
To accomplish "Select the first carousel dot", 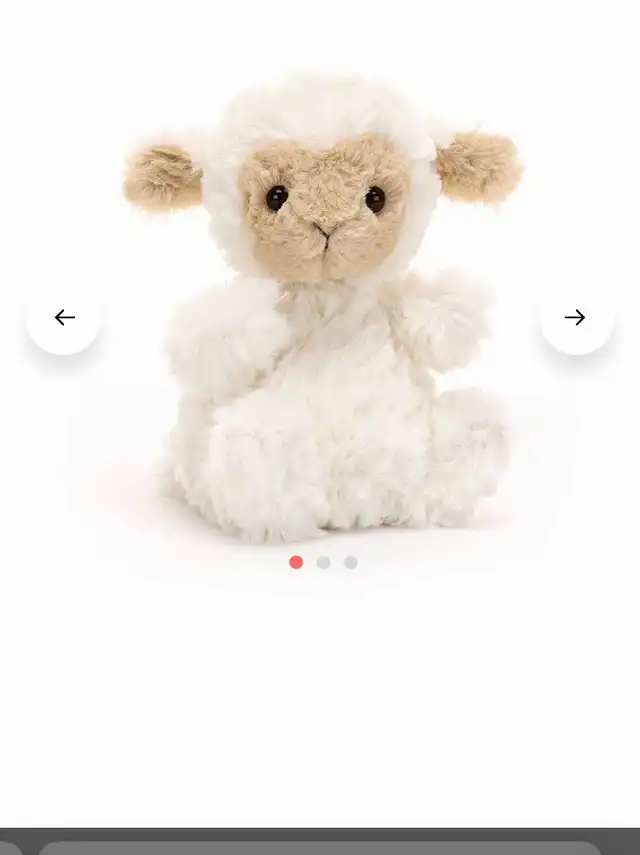I will tap(296, 562).
